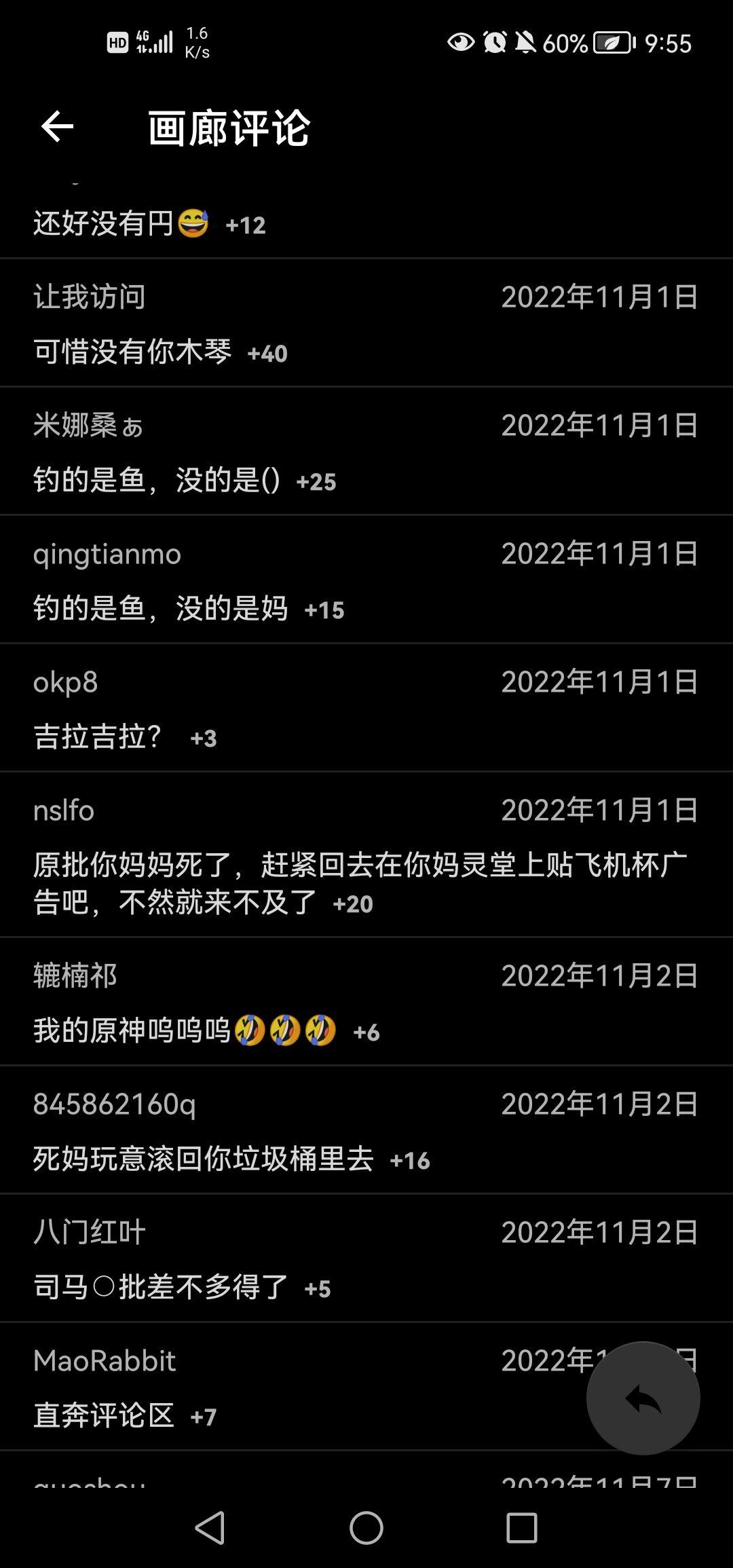Go back from the 画廊评论 page
Viewport: 733px width, 1568px height.
(x=57, y=127)
